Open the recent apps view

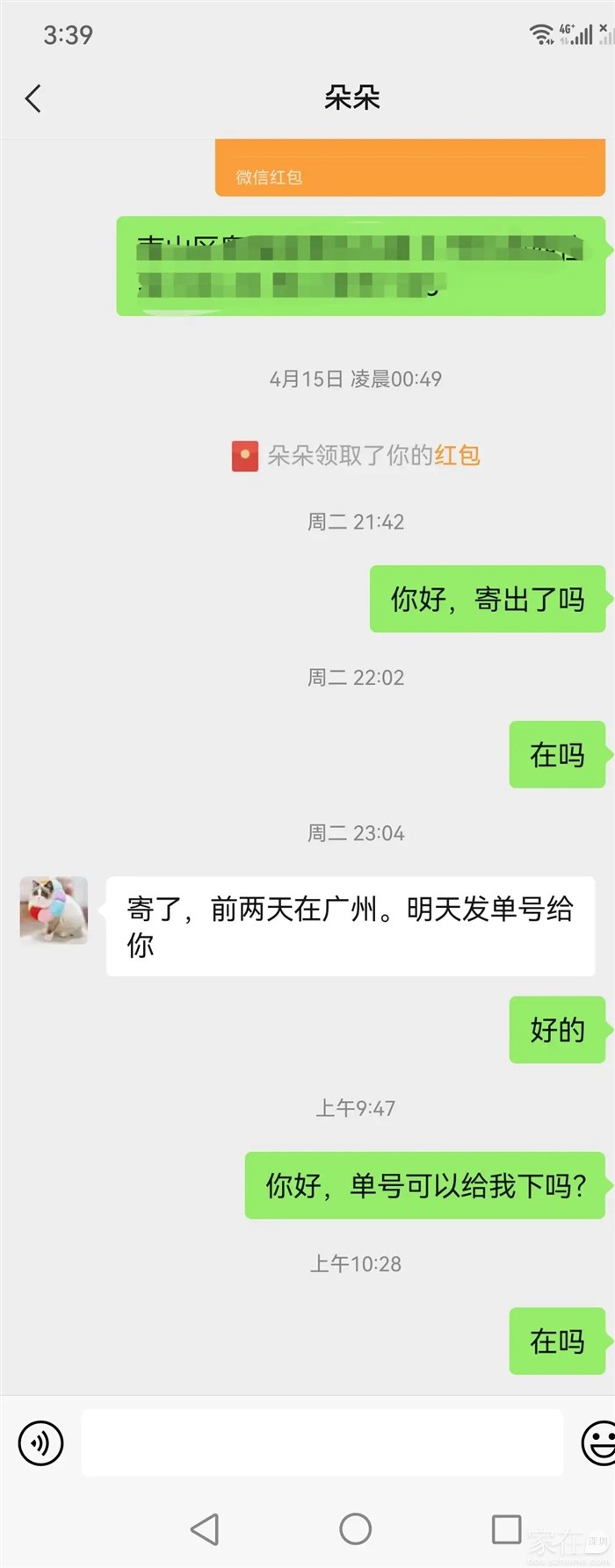(506, 1529)
